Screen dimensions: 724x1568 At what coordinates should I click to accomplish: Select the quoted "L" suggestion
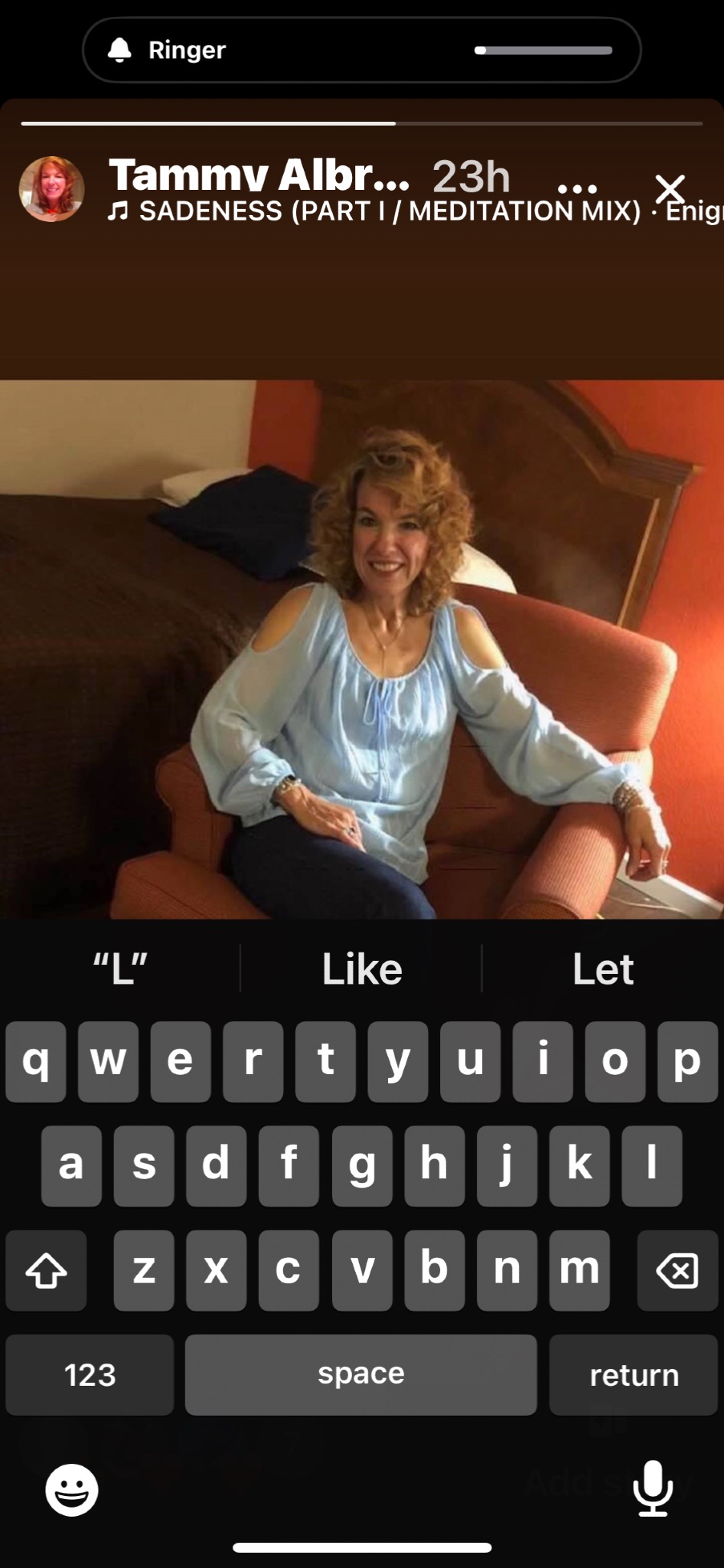[x=120, y=969]
